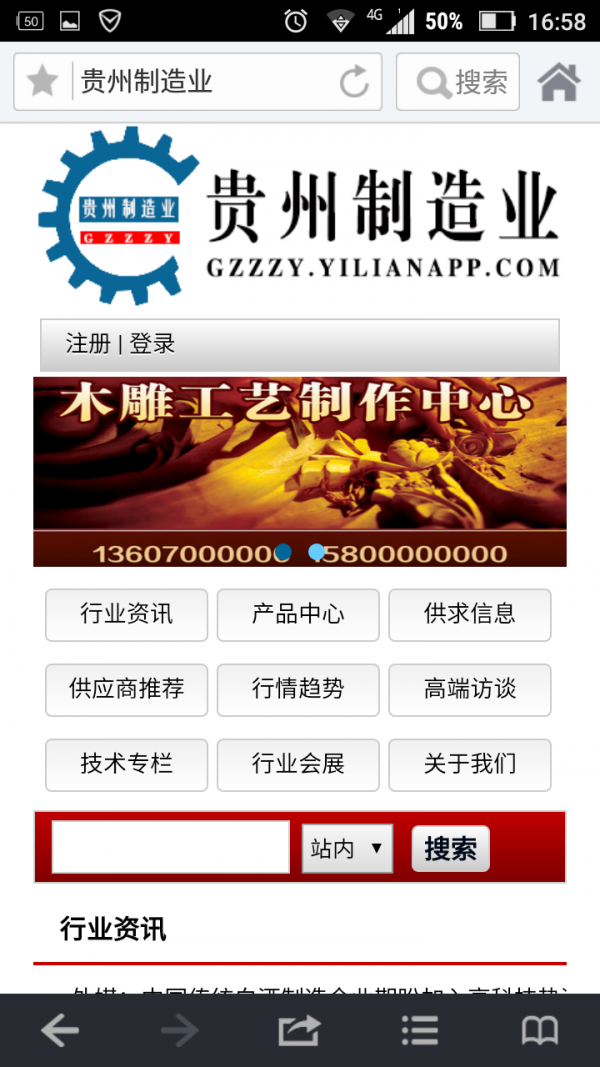Expand the 站内 search scope dropdown

click(347, 848)
